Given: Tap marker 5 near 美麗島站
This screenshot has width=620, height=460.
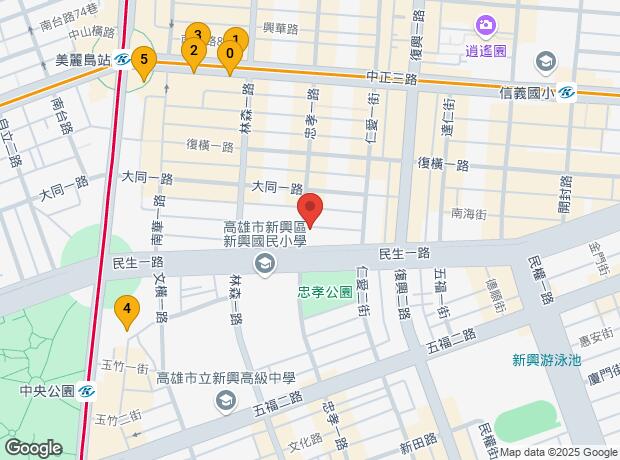Looking at the screenshot, I should [145, 62].
